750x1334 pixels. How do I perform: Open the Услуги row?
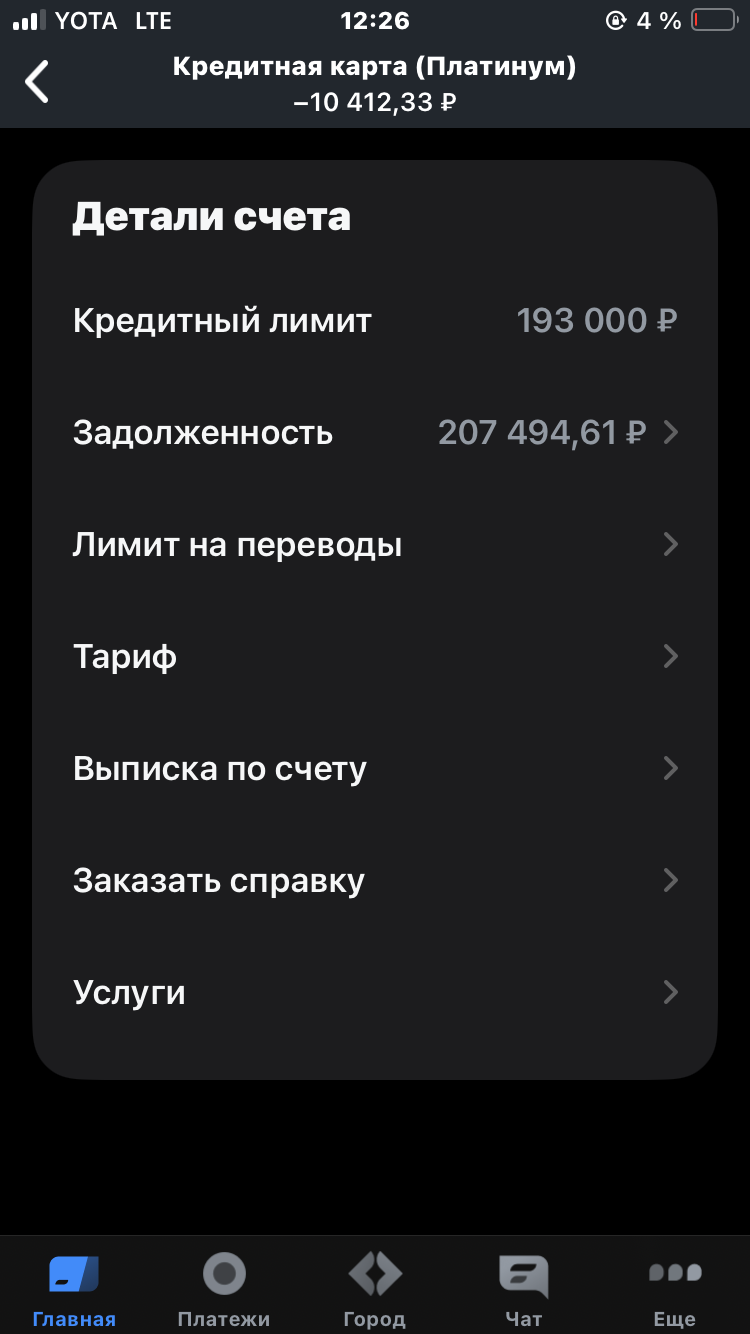(x=375, y=993)
